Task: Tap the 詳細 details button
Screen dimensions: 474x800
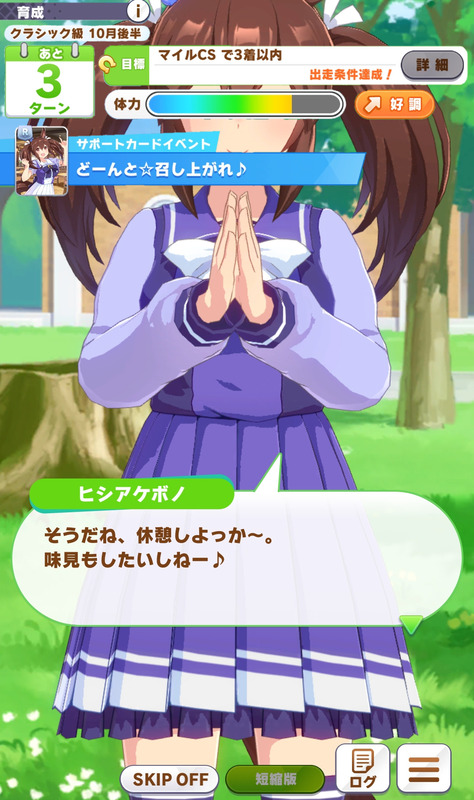Action: [x=433, y=65]
